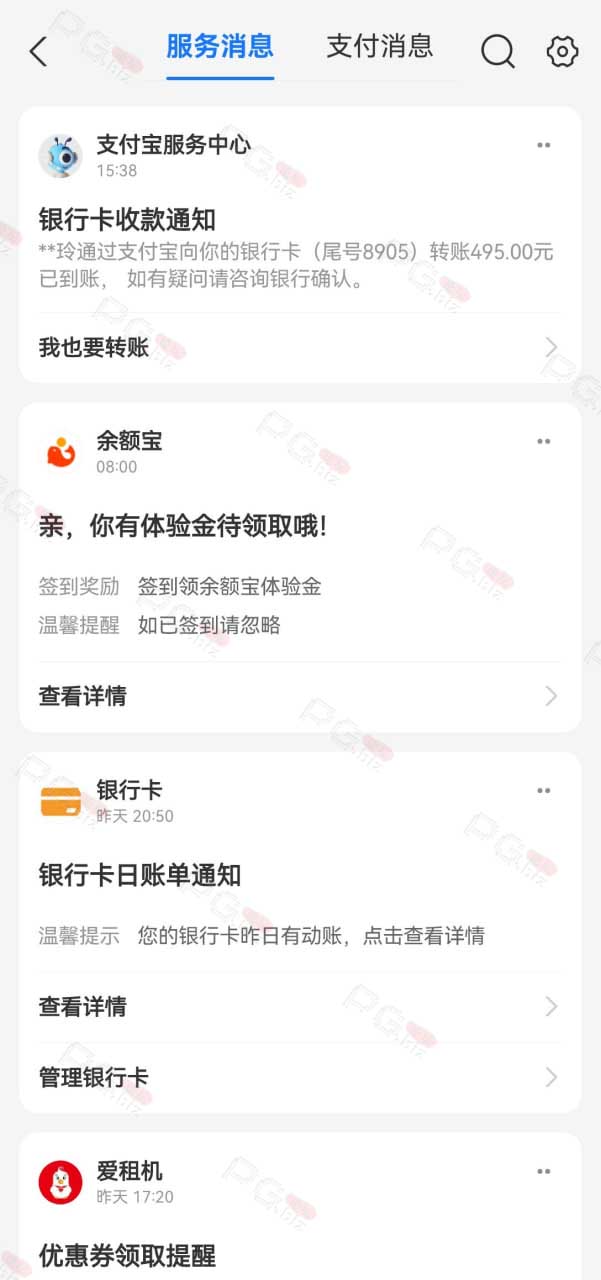Open the 银行卡收款通知 message card

pyautogui.click(x=300, y=245)
